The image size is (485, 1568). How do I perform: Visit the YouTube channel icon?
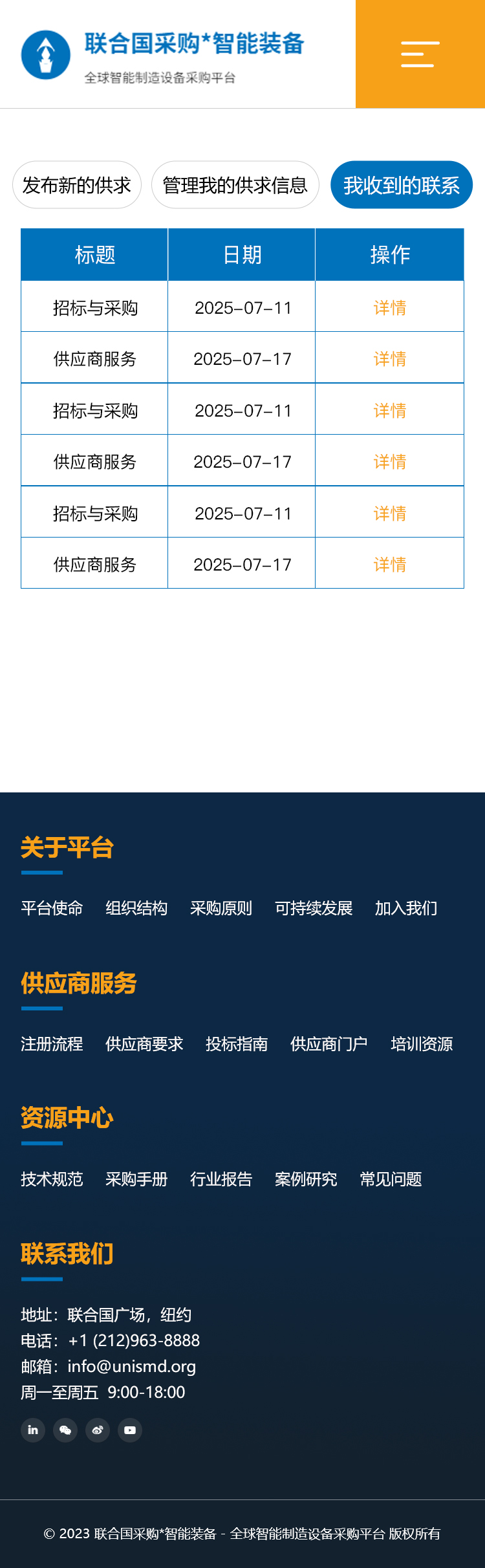(130, 1430)
